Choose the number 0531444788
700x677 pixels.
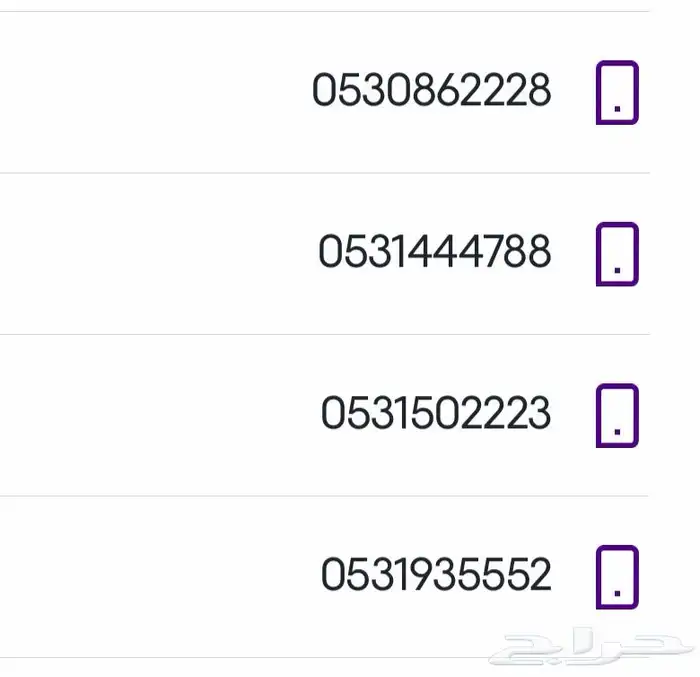pos(435,252)
